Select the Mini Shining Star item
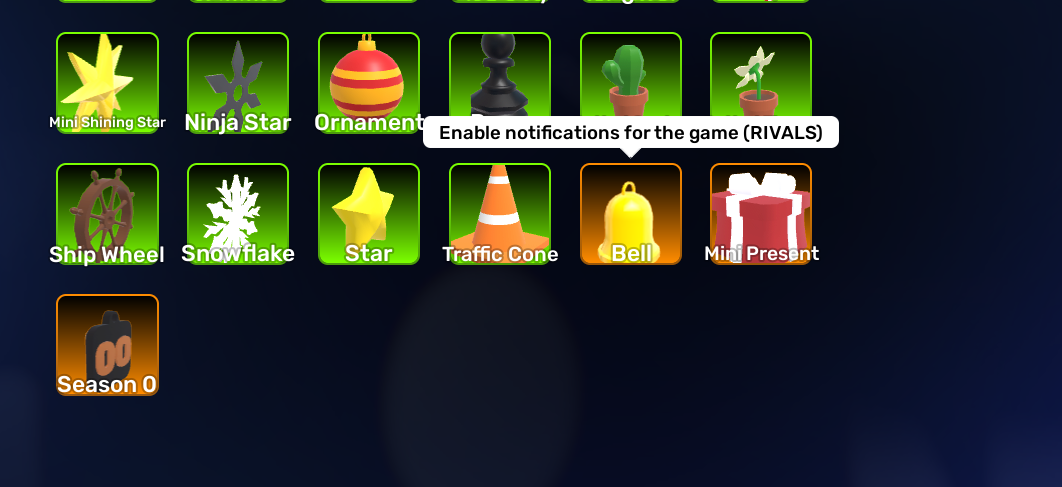This screenshot has width=1062, height=487. click(x=108, y=83)
